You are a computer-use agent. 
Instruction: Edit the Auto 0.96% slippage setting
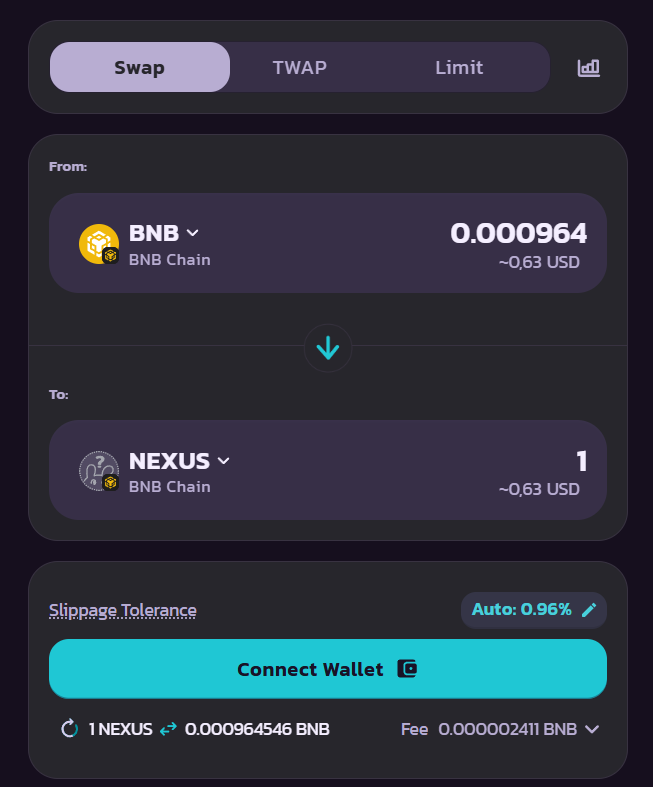tap(534, 609)
